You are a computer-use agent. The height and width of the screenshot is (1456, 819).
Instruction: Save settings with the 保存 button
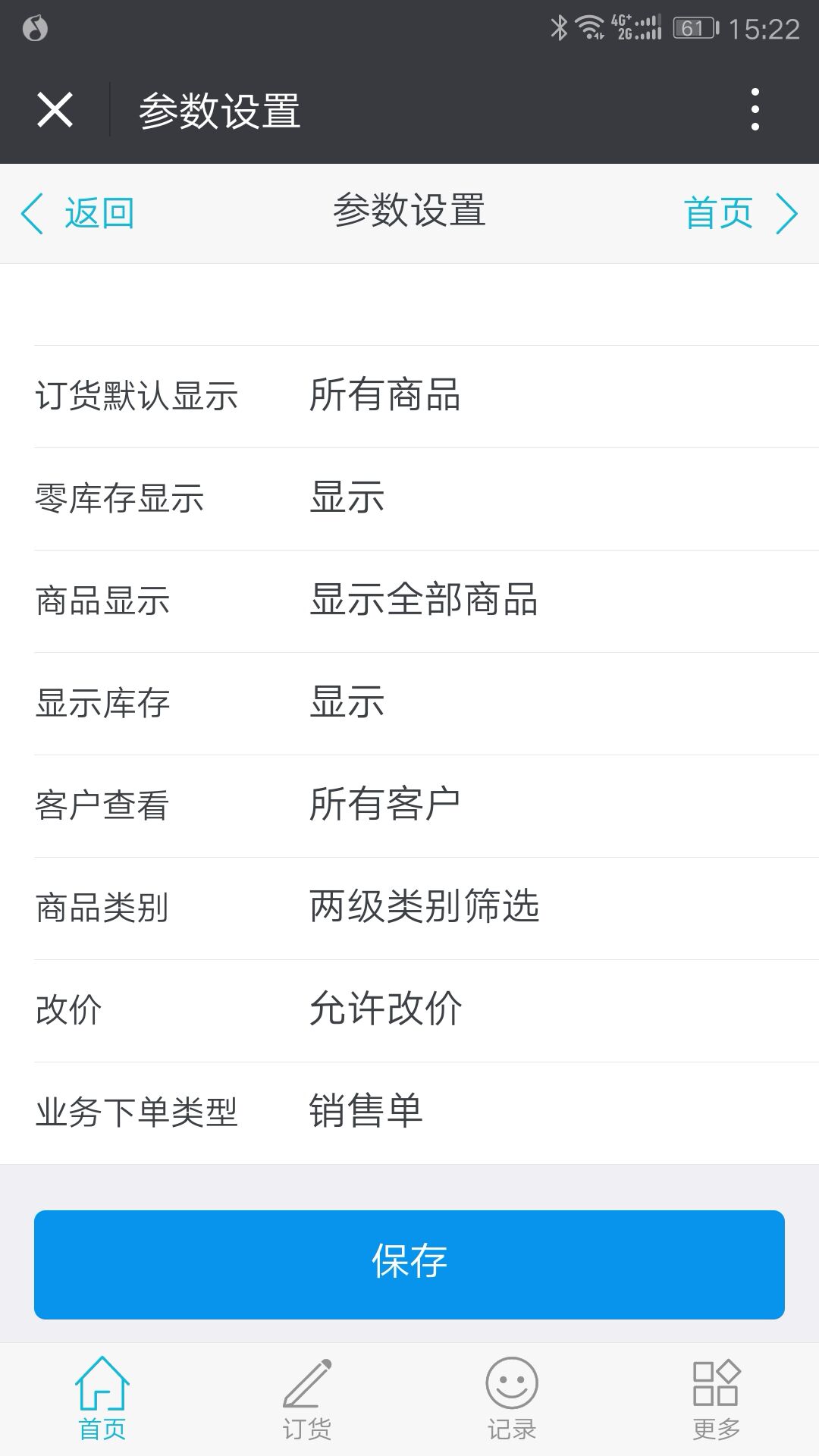pos(409,1264)
